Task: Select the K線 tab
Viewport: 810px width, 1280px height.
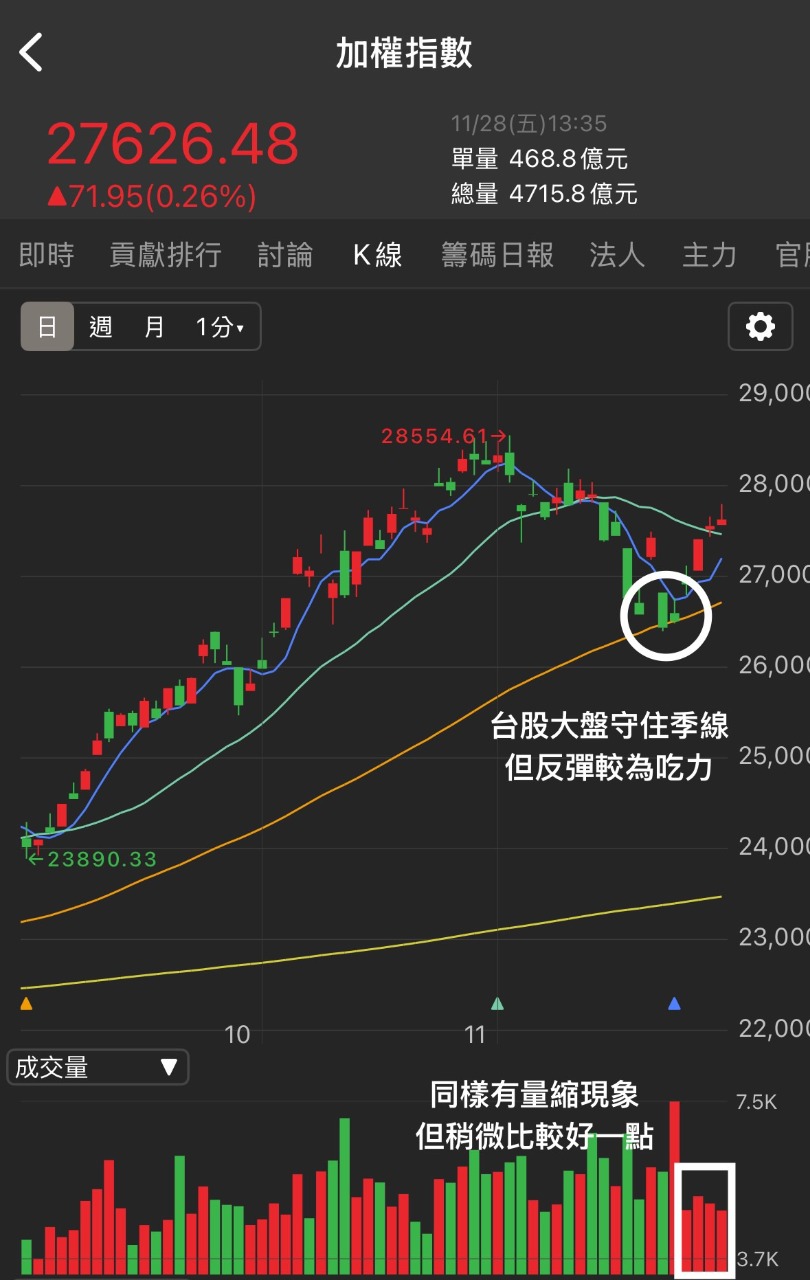Action: 377,255
